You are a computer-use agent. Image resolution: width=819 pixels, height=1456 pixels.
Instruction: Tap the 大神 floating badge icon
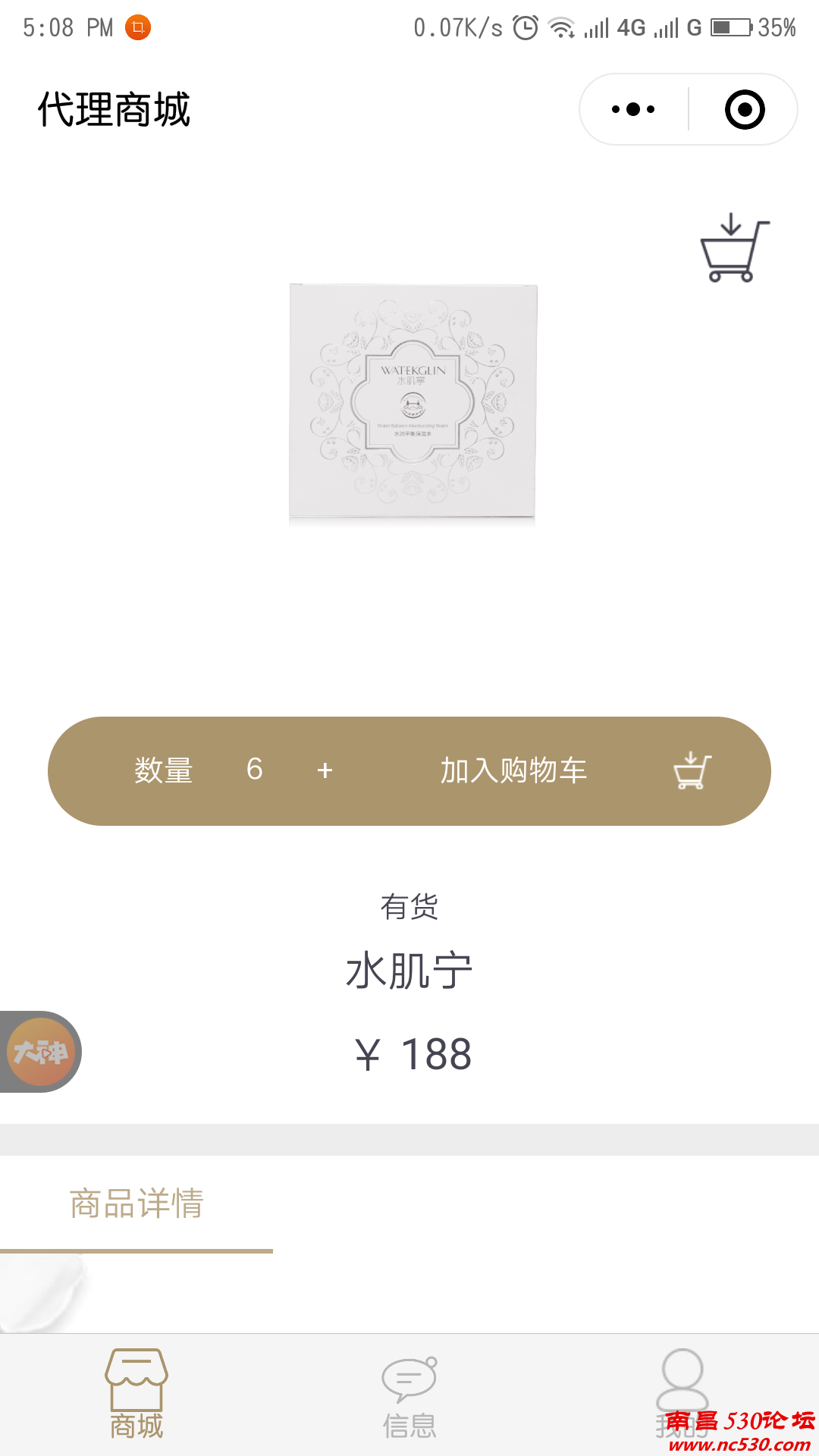click(42, 1052)
